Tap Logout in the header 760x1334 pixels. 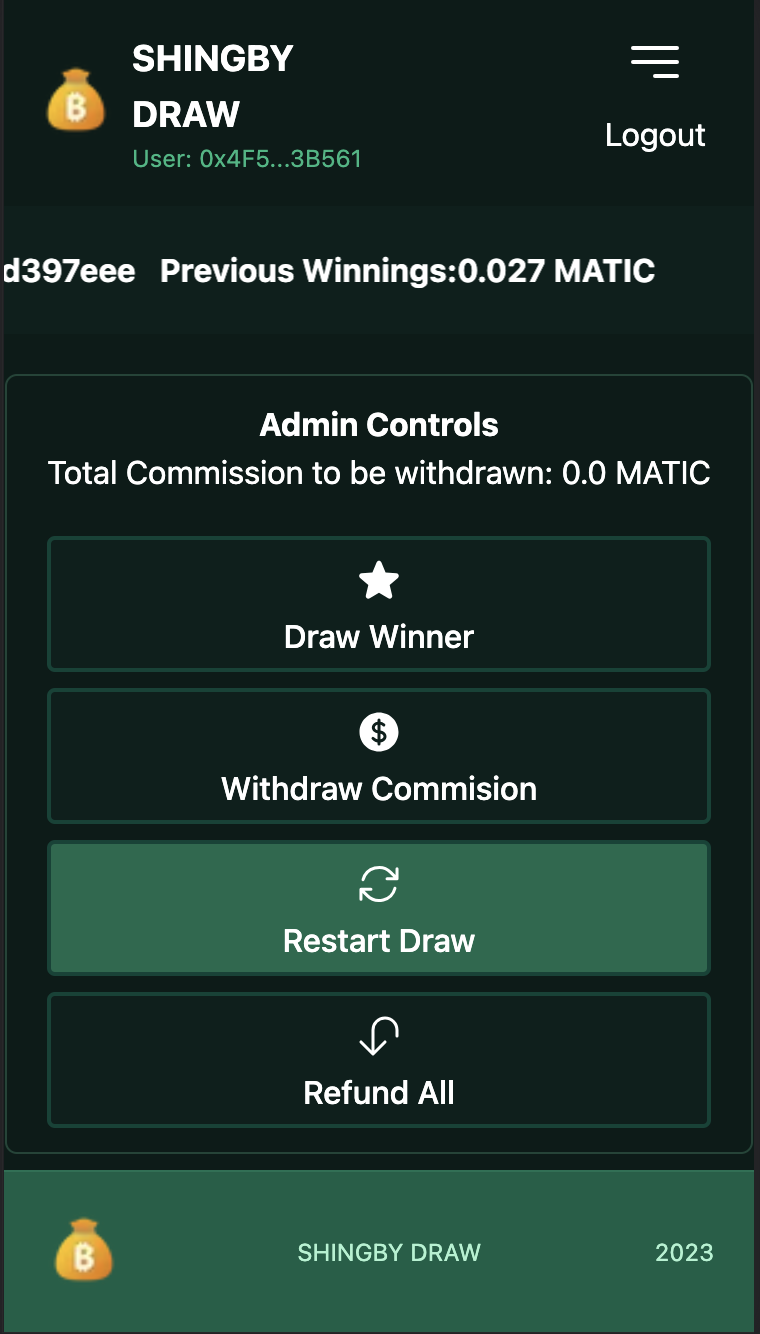pyautogui.click(x=655, y=135)
